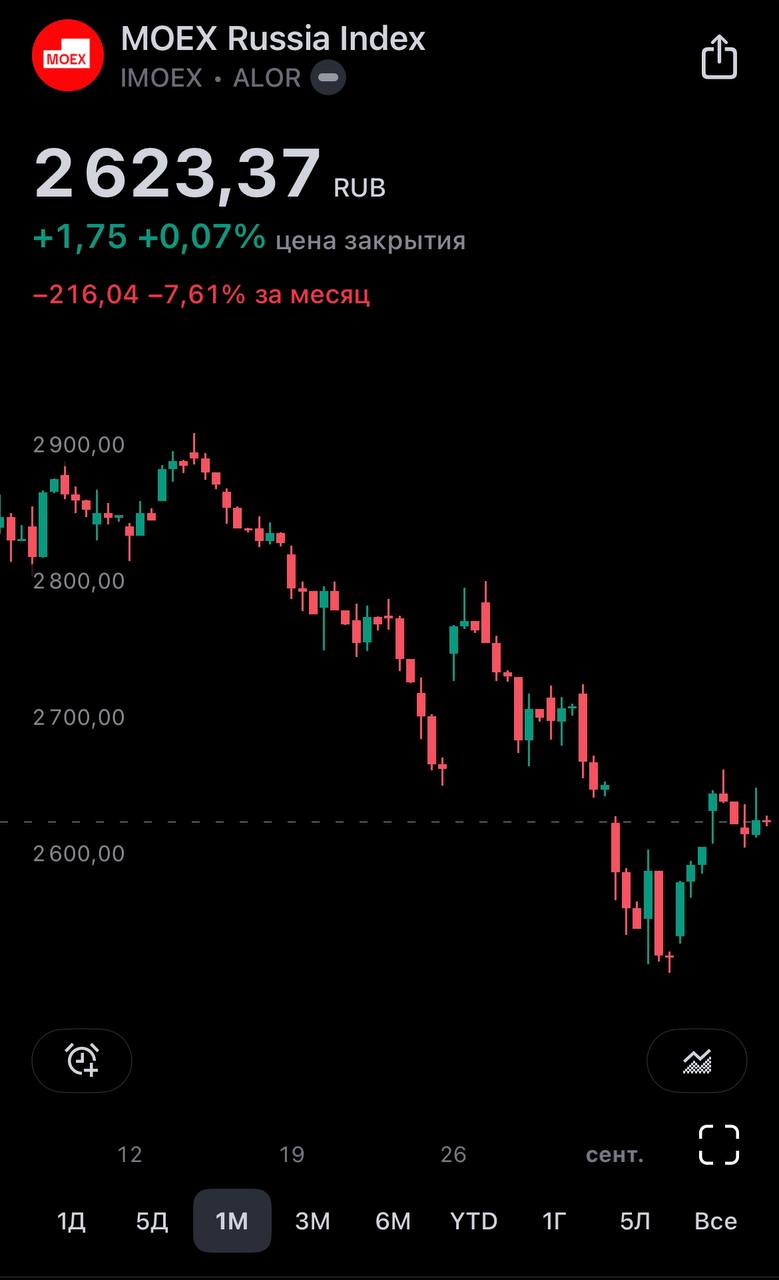Screen dimensions: 779x1280
Task: Show the Все full history range
Action: [716, 1221]
